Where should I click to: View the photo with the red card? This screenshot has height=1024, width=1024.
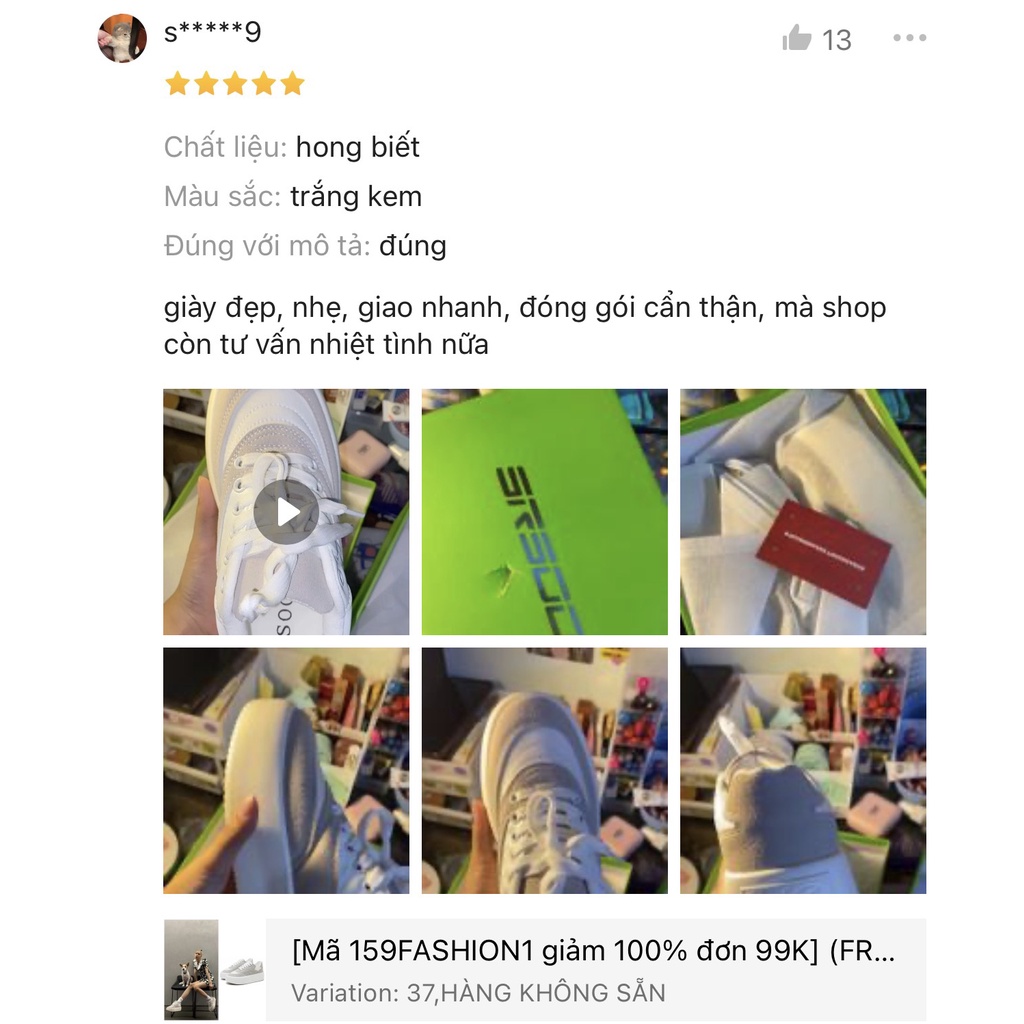click(803, 512)
